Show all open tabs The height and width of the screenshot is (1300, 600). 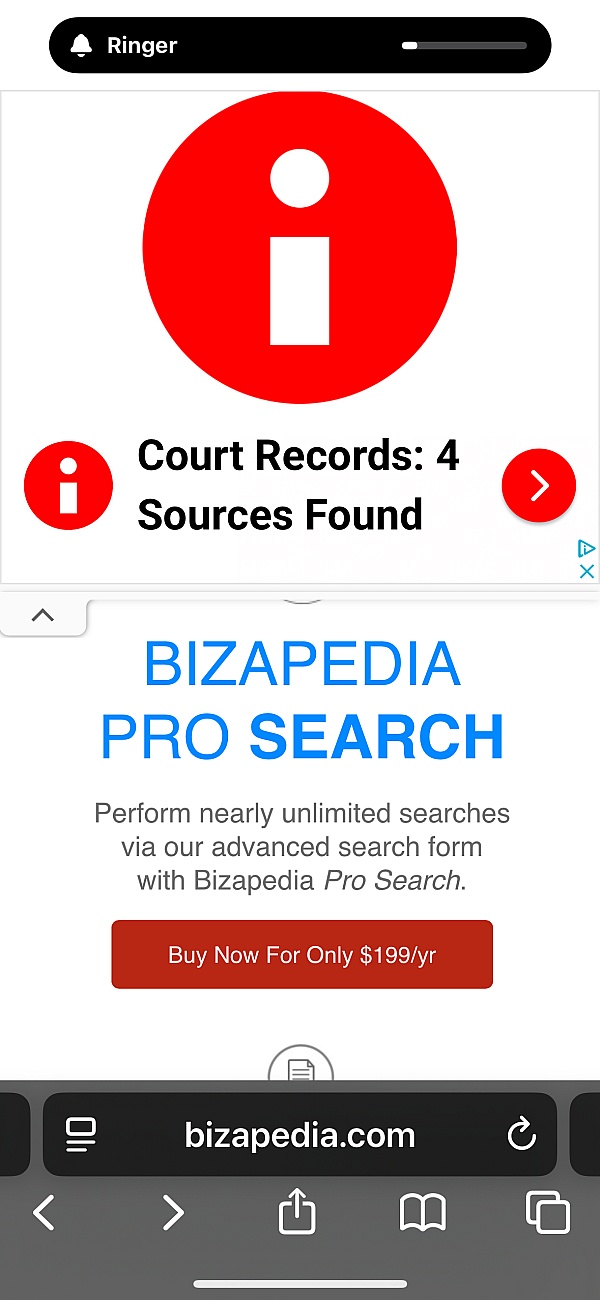547,1213
